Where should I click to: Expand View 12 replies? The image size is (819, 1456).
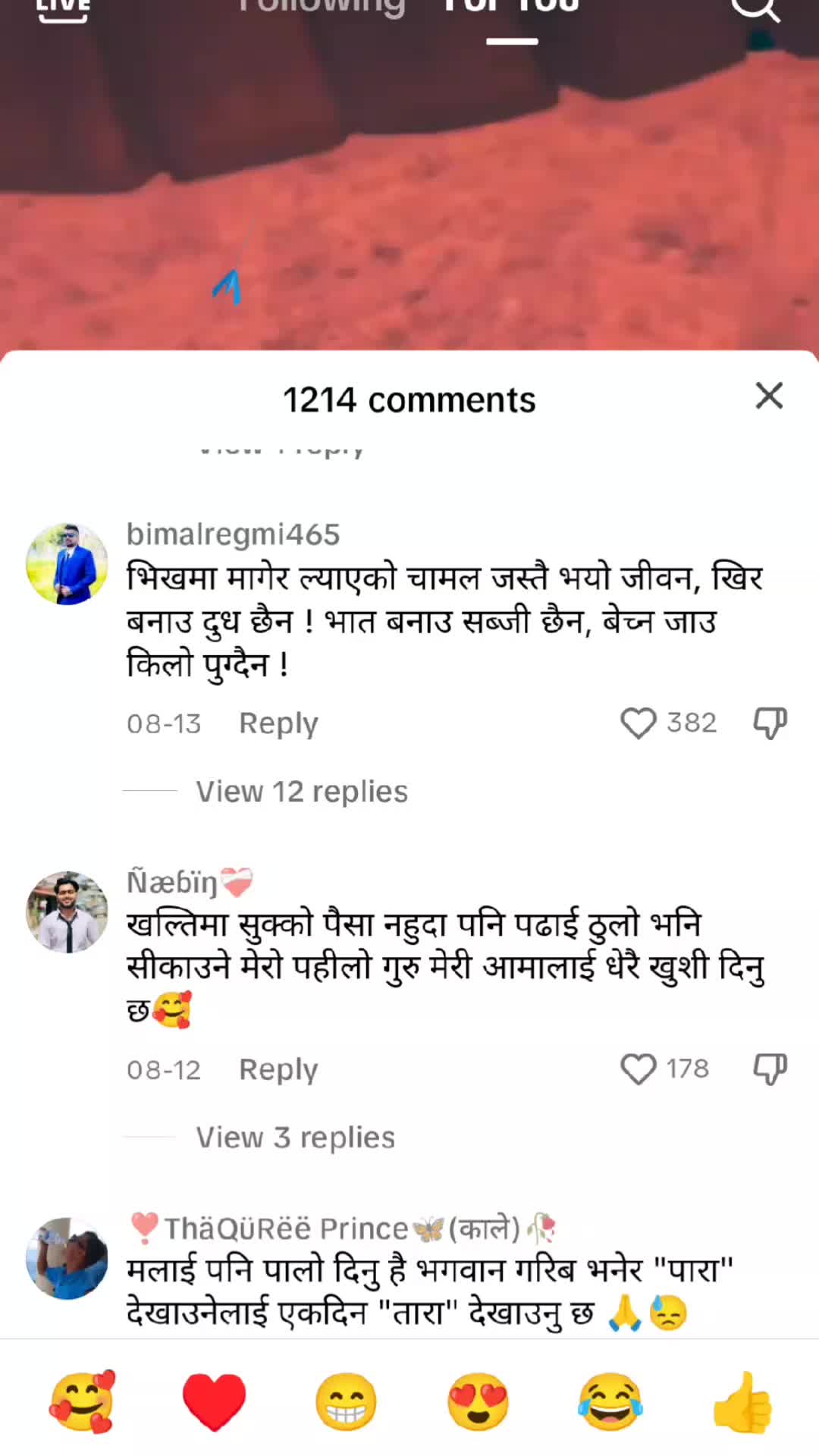coord(302,792)
